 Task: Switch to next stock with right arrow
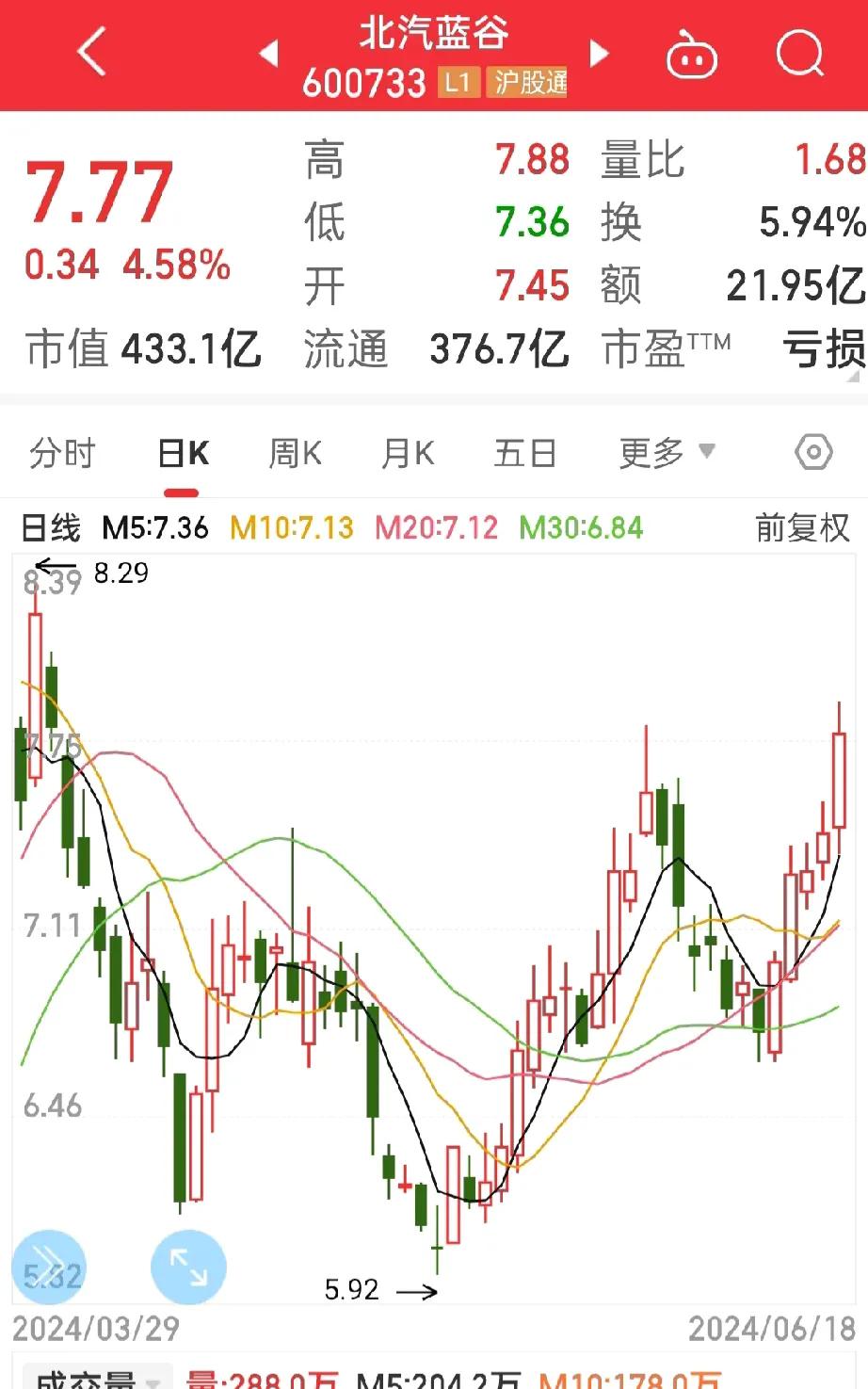click(600, 54)
